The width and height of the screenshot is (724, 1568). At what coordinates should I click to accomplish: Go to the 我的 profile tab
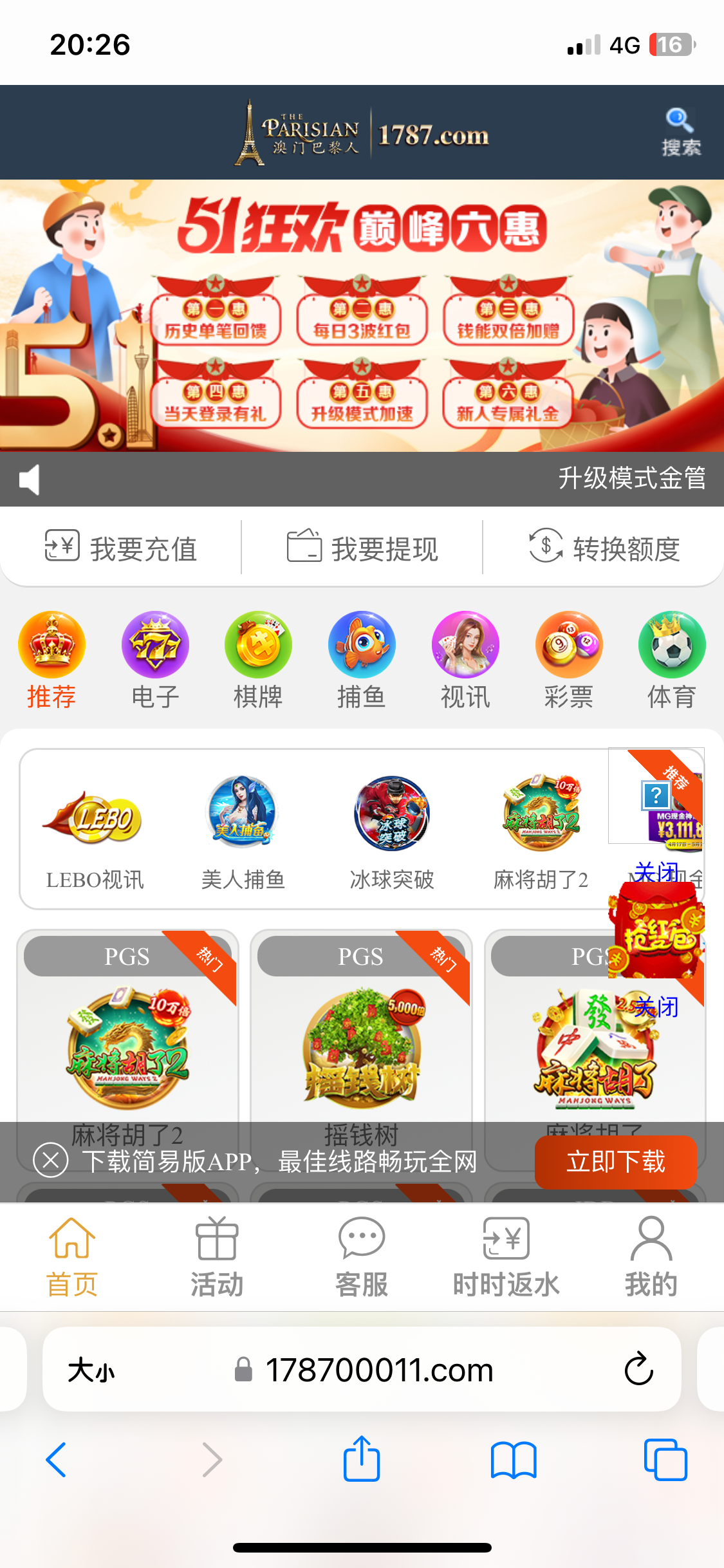pos(651,1256)
